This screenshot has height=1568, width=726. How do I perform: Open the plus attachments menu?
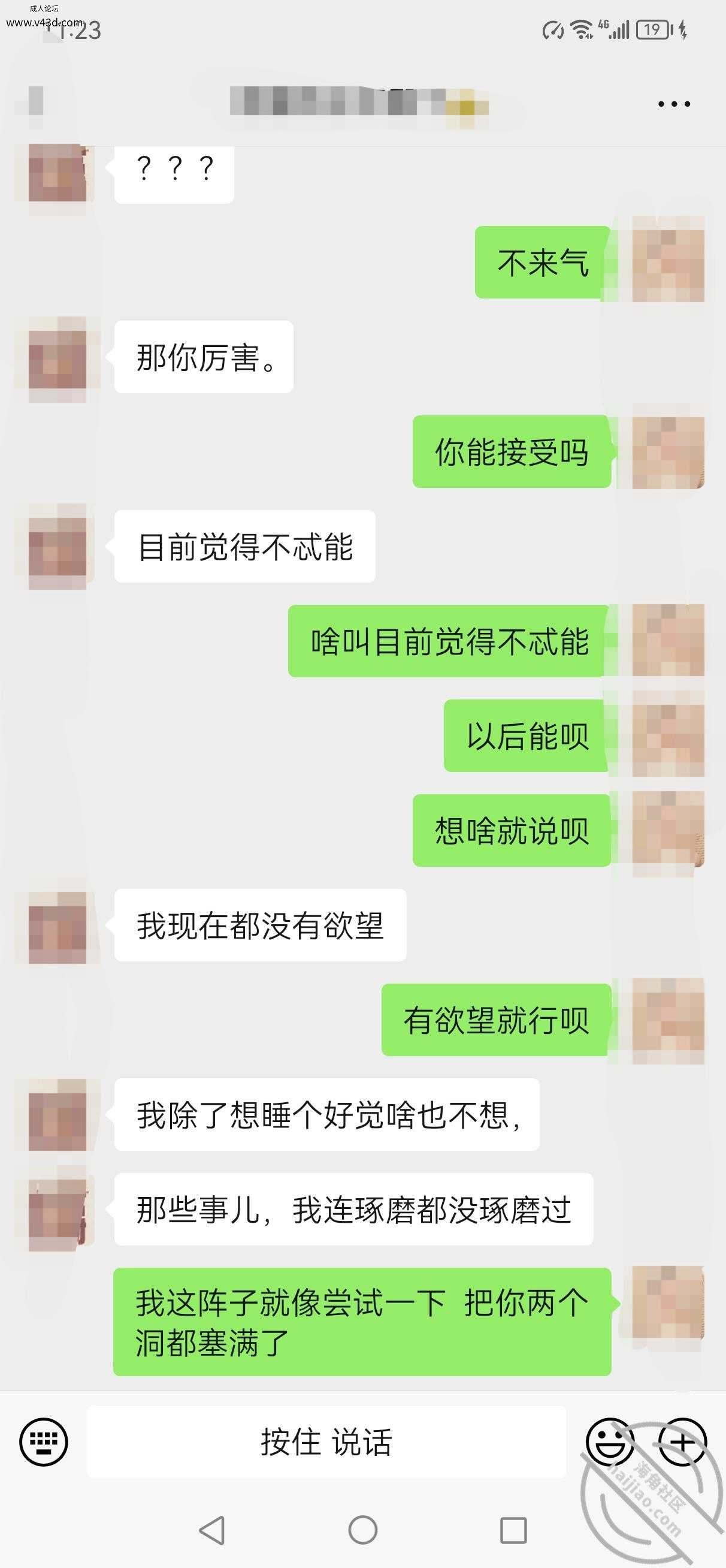pos(683,1442)
